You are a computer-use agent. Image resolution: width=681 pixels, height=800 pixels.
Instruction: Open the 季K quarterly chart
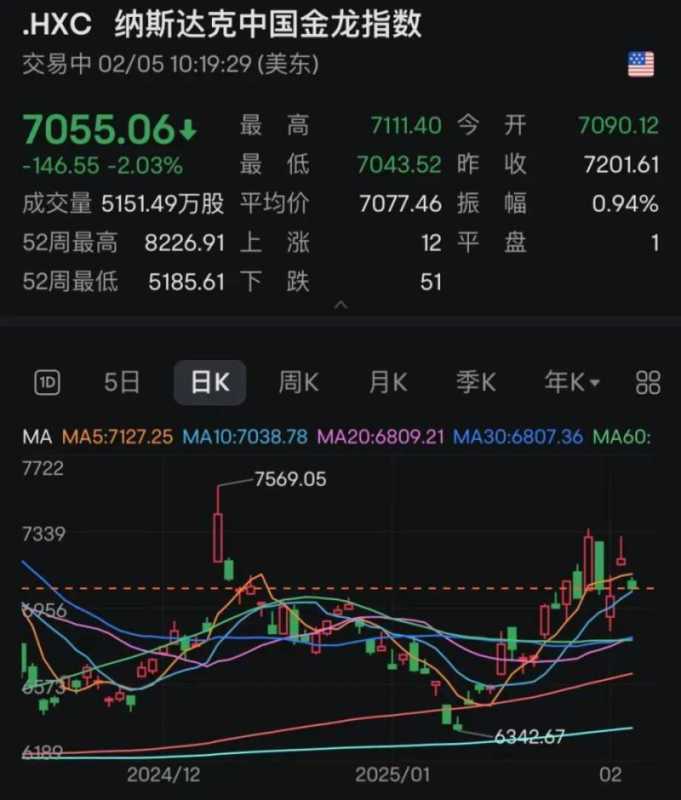click(x=476, y=381)
